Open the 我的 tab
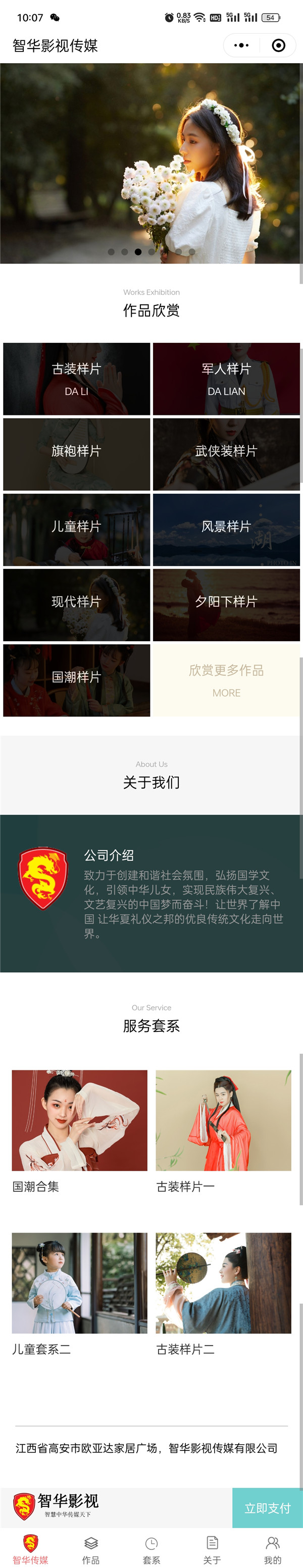This screenshot has height=1568, width=303. tap(273, 1548)
